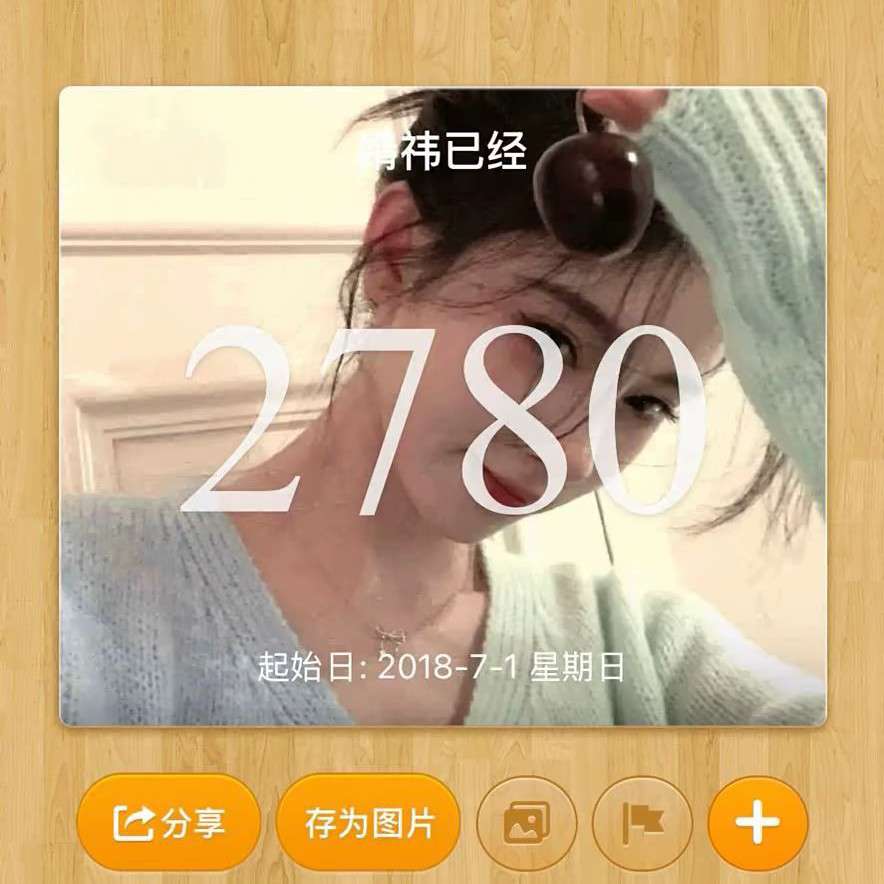Add a new event with plus button
Screen dimensions: 884x884
click(757, 823)
